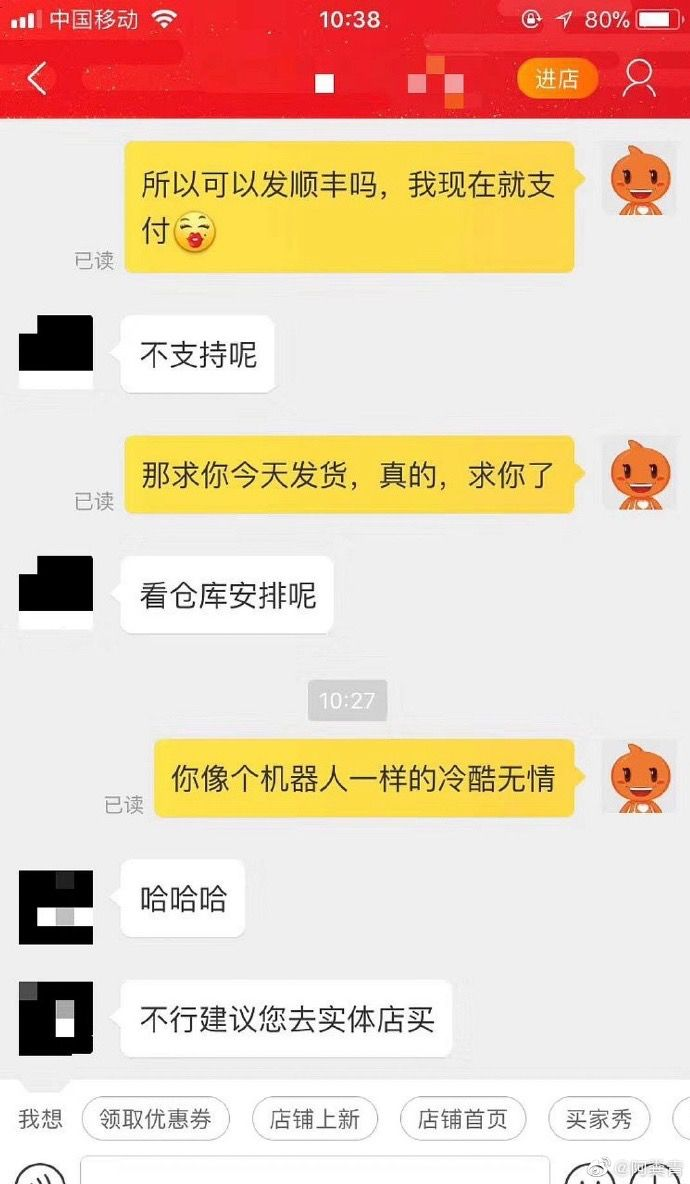Image resolution: width=690 pixels, height=1184 pixels.
Task: Tap the voice input icon
Action: [x=40, y=1174]
